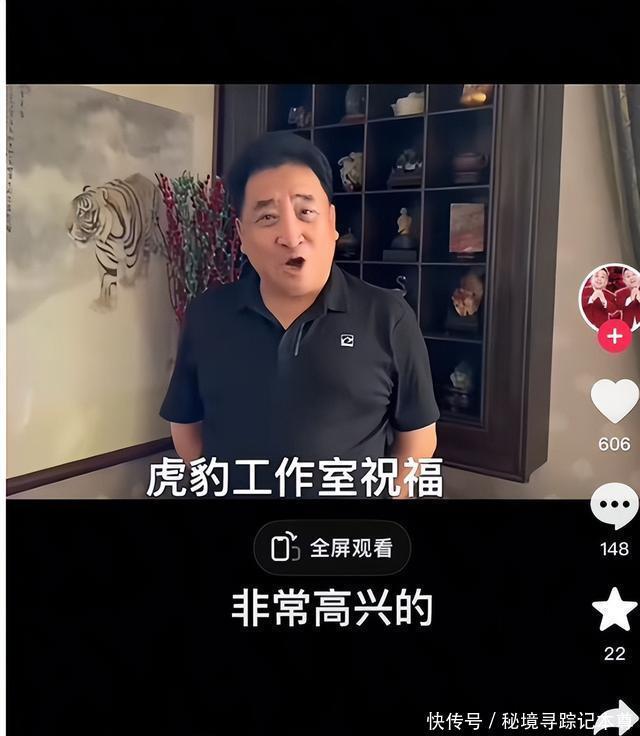Screen dimensions: 640x736
Task: Favorite the video with the star icon
Action: pos(614,609)
